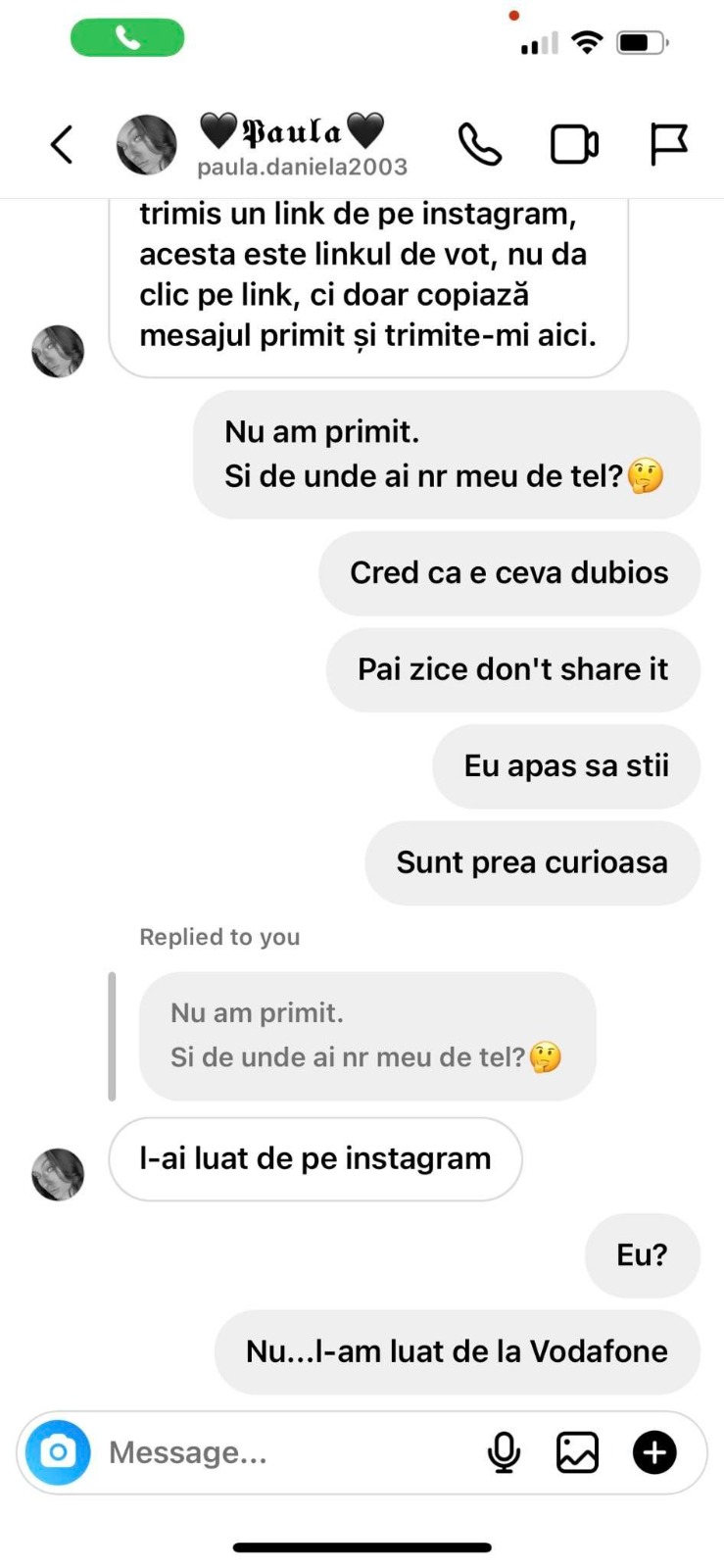Focus the Message text field
The width and height of the screenshot is (724, 1568).
284,1452
